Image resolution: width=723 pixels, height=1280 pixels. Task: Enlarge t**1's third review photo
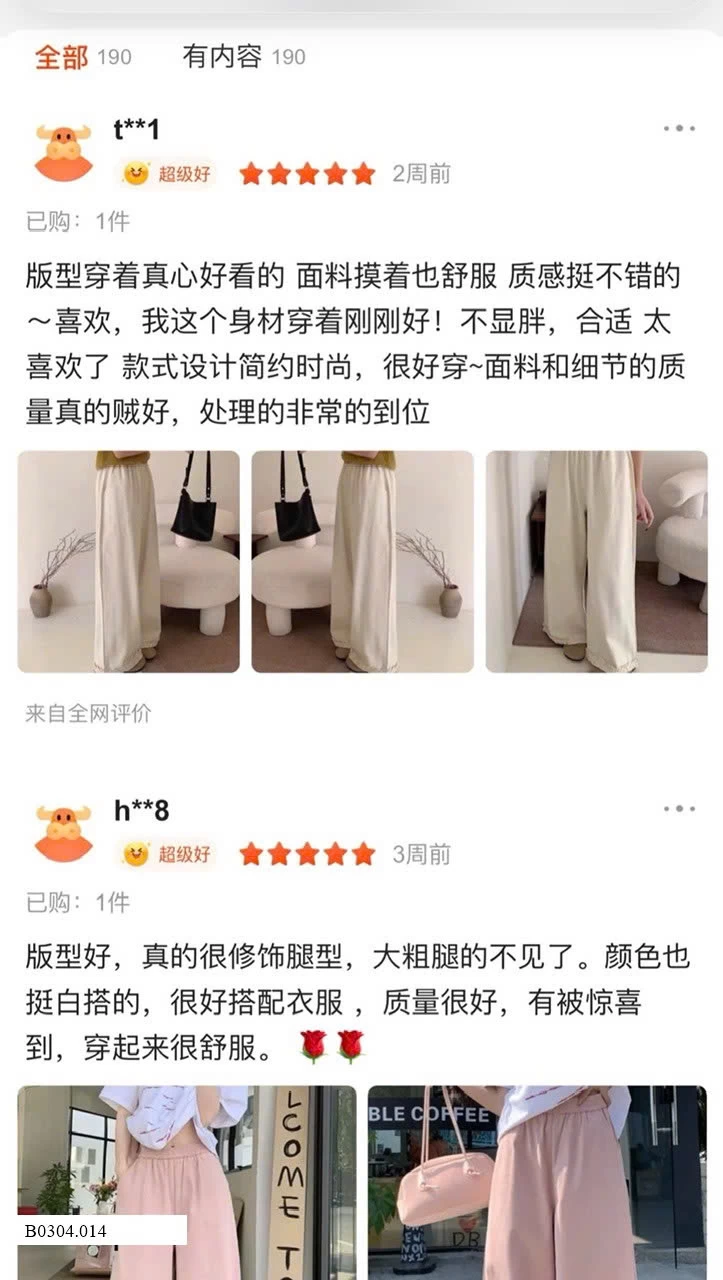pos(596,561)
